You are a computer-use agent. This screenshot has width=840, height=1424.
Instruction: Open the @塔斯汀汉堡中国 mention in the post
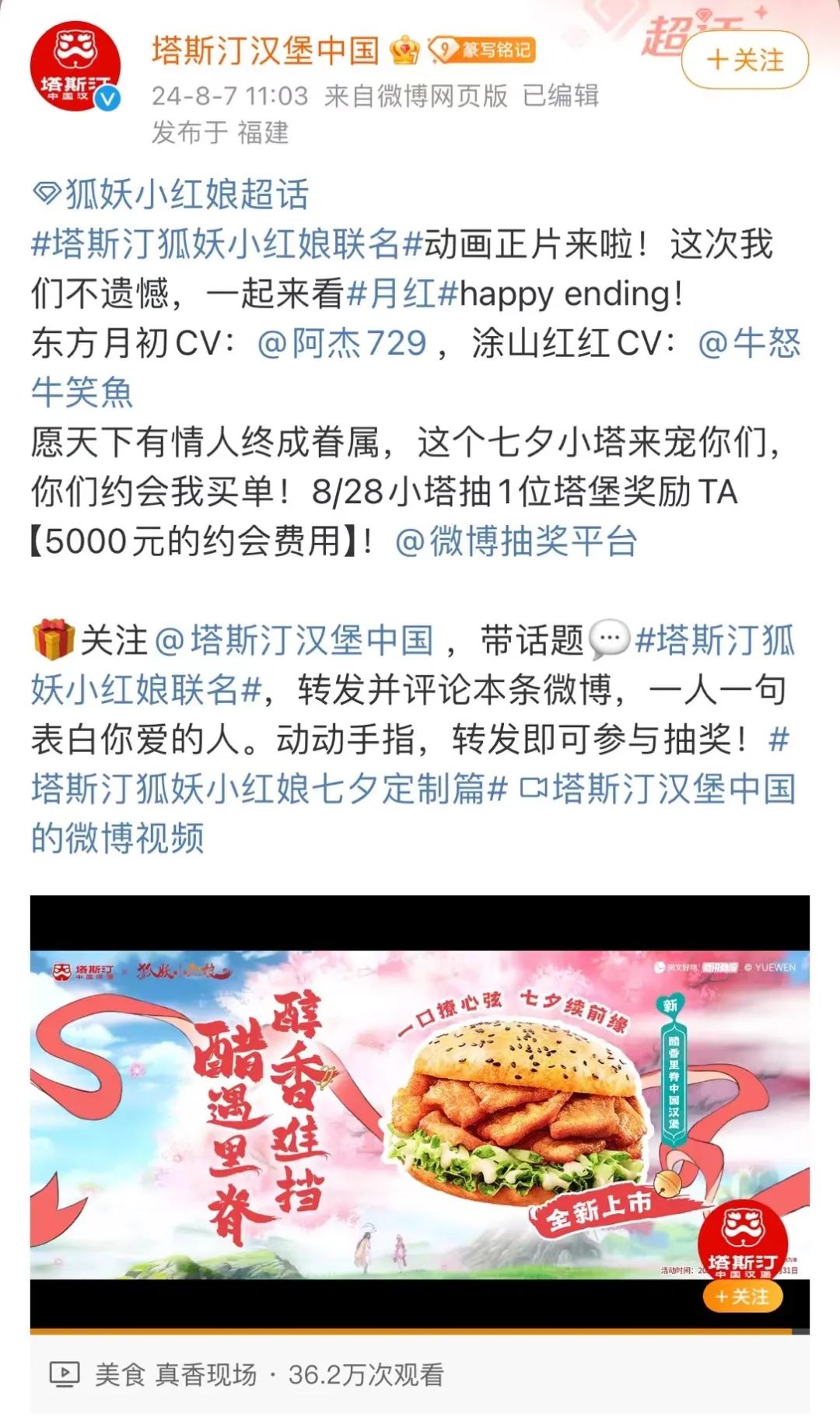(294, 640)
